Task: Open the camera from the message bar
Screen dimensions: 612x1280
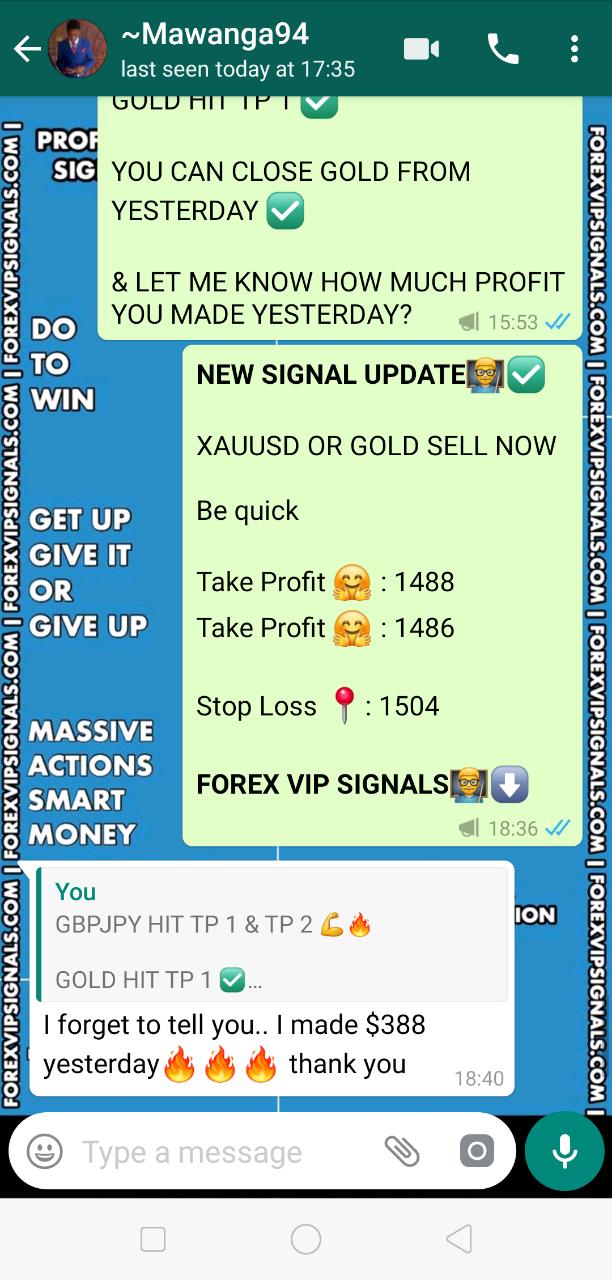Action: click(x=477, y=1151)
